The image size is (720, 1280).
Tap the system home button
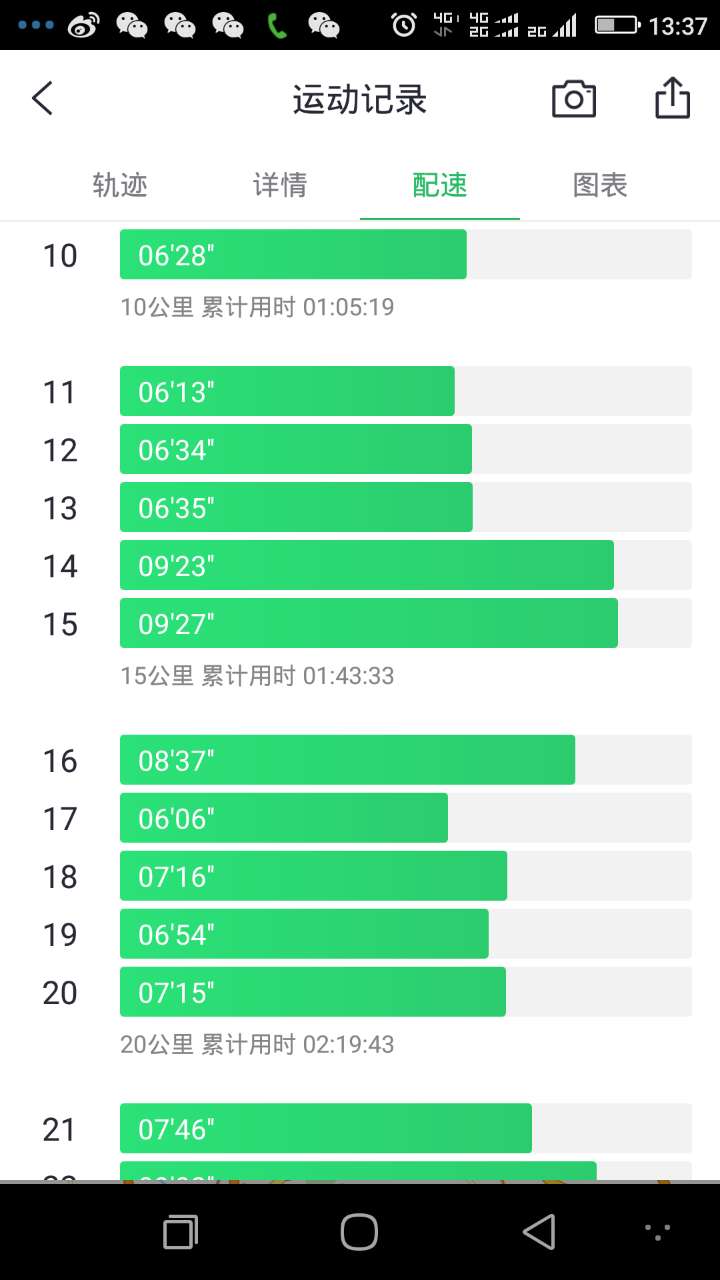[x=359, y=1232]
